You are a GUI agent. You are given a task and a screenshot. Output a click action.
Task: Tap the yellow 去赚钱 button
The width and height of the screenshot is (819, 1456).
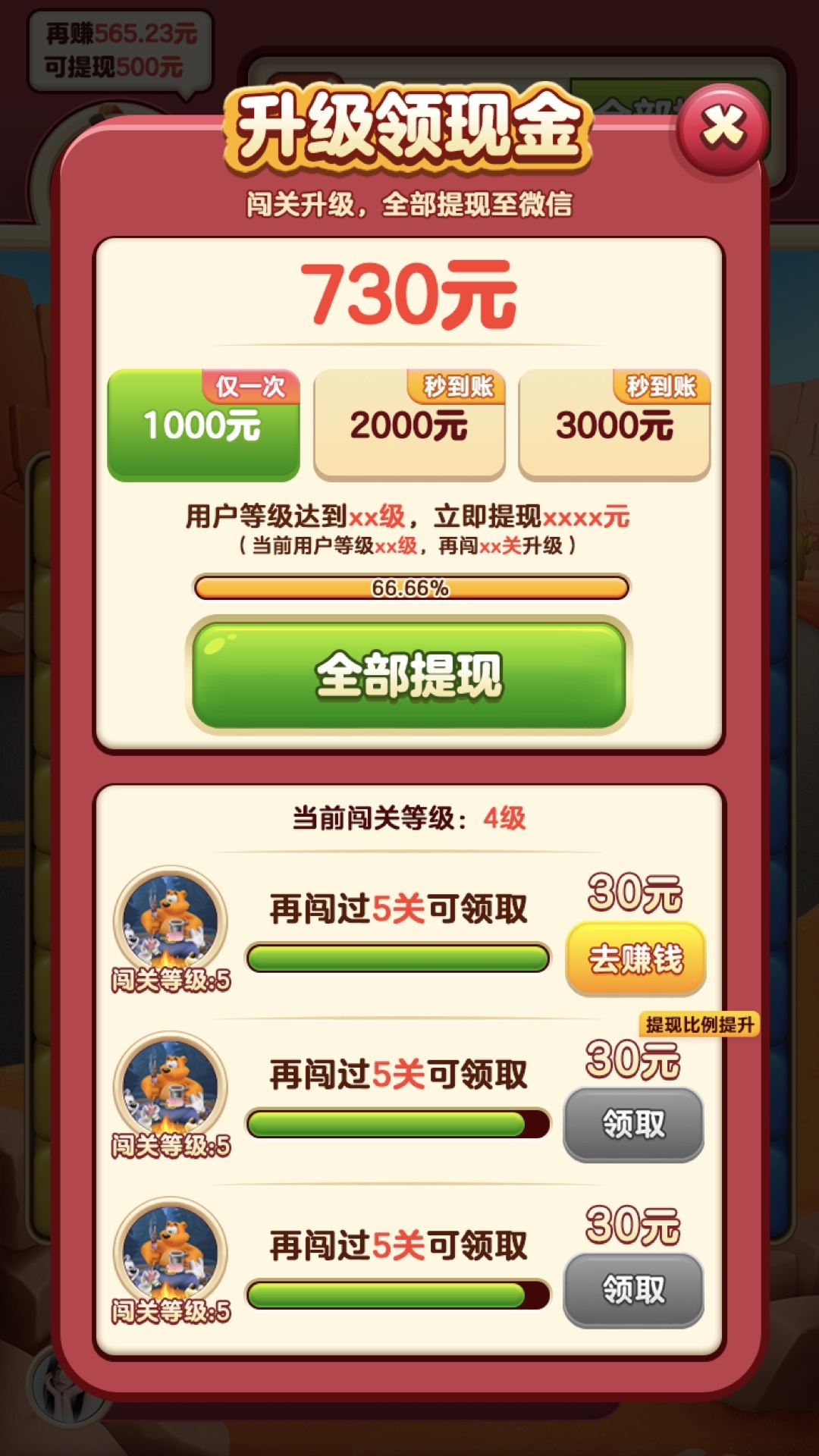point(638,957)
